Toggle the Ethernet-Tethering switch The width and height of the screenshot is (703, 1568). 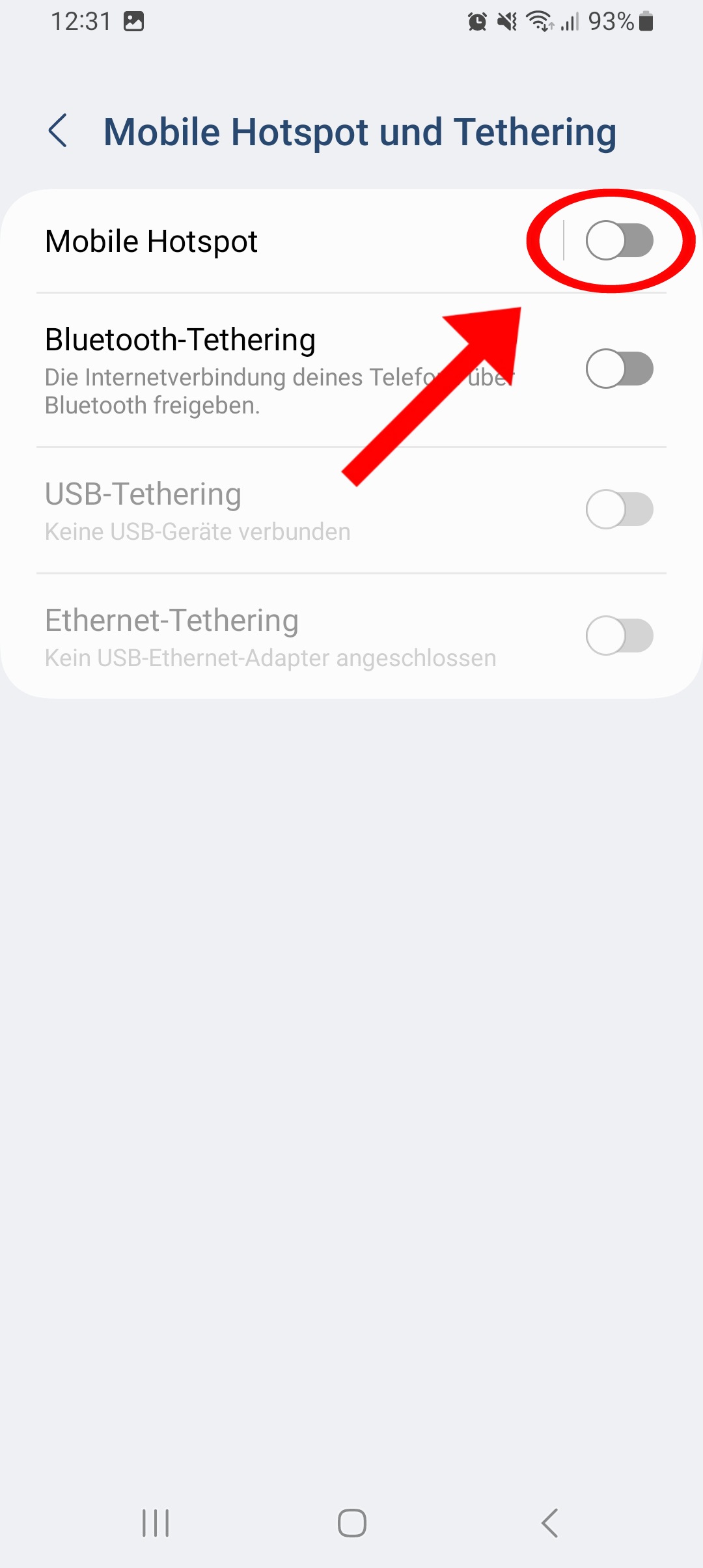pos(619,636)
